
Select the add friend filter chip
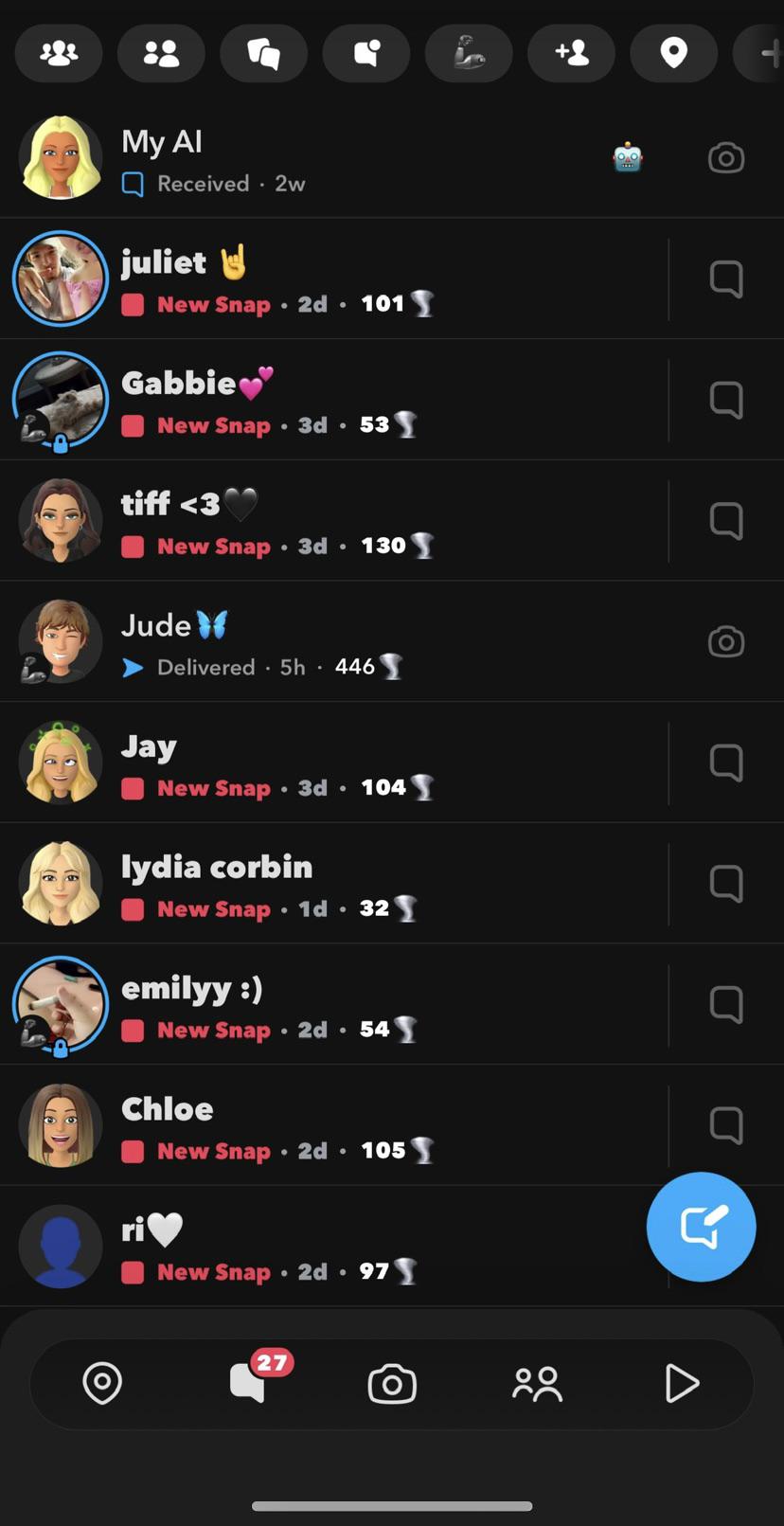[x=571, y=53]
